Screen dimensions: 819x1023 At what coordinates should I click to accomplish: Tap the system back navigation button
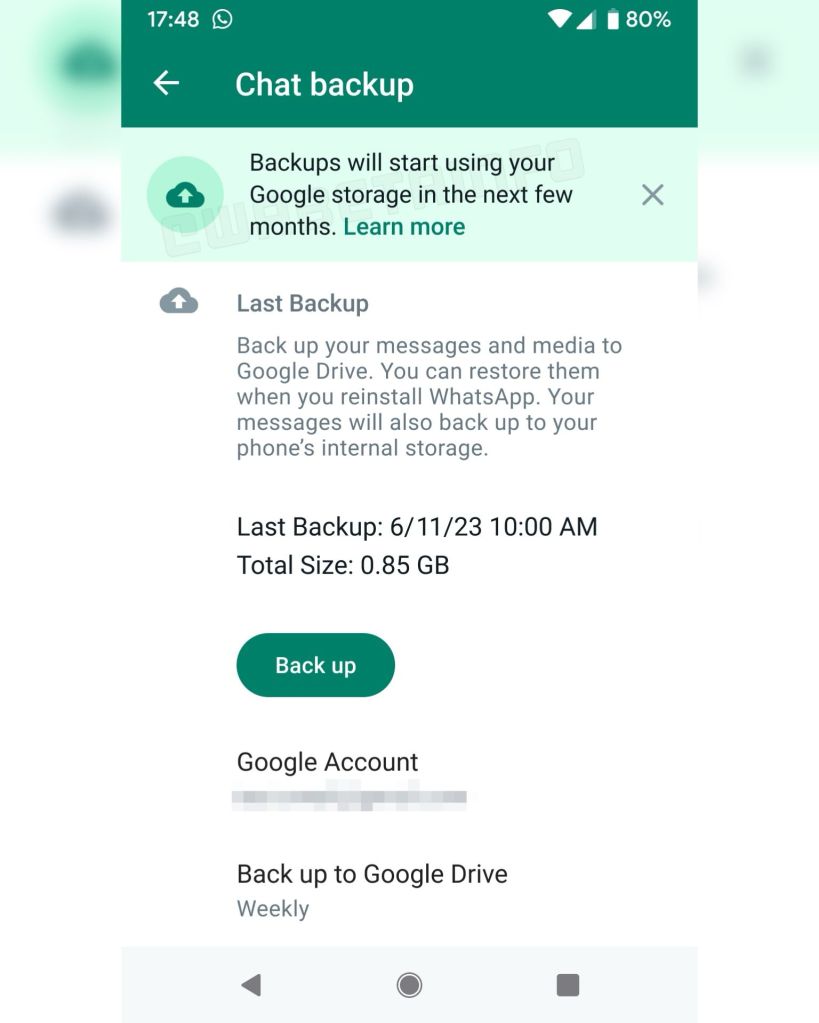(x=251, y=985)
